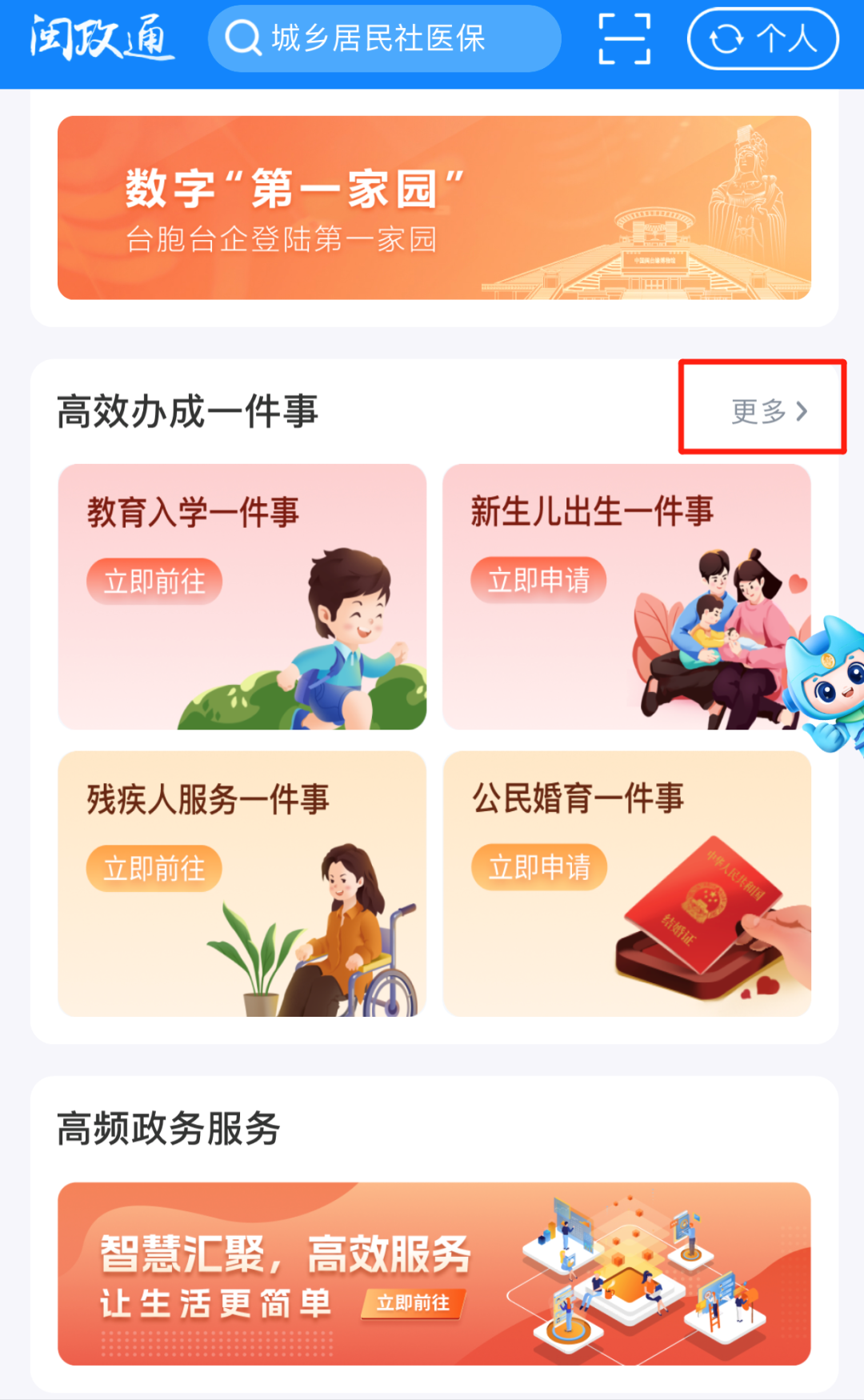The height and width of the screenshot is (1400, 864).
Task: Tap 立即前往 on 教育入学一件事
Action: click(x=154, y=582)
